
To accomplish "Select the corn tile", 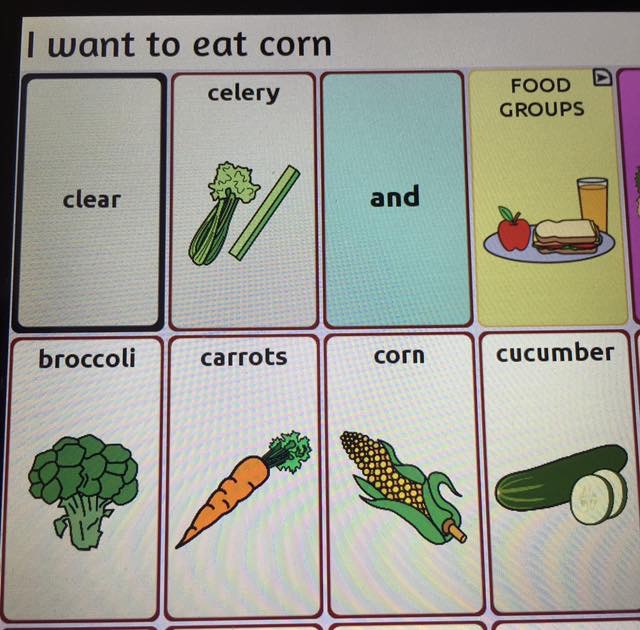I will point(399,476).
